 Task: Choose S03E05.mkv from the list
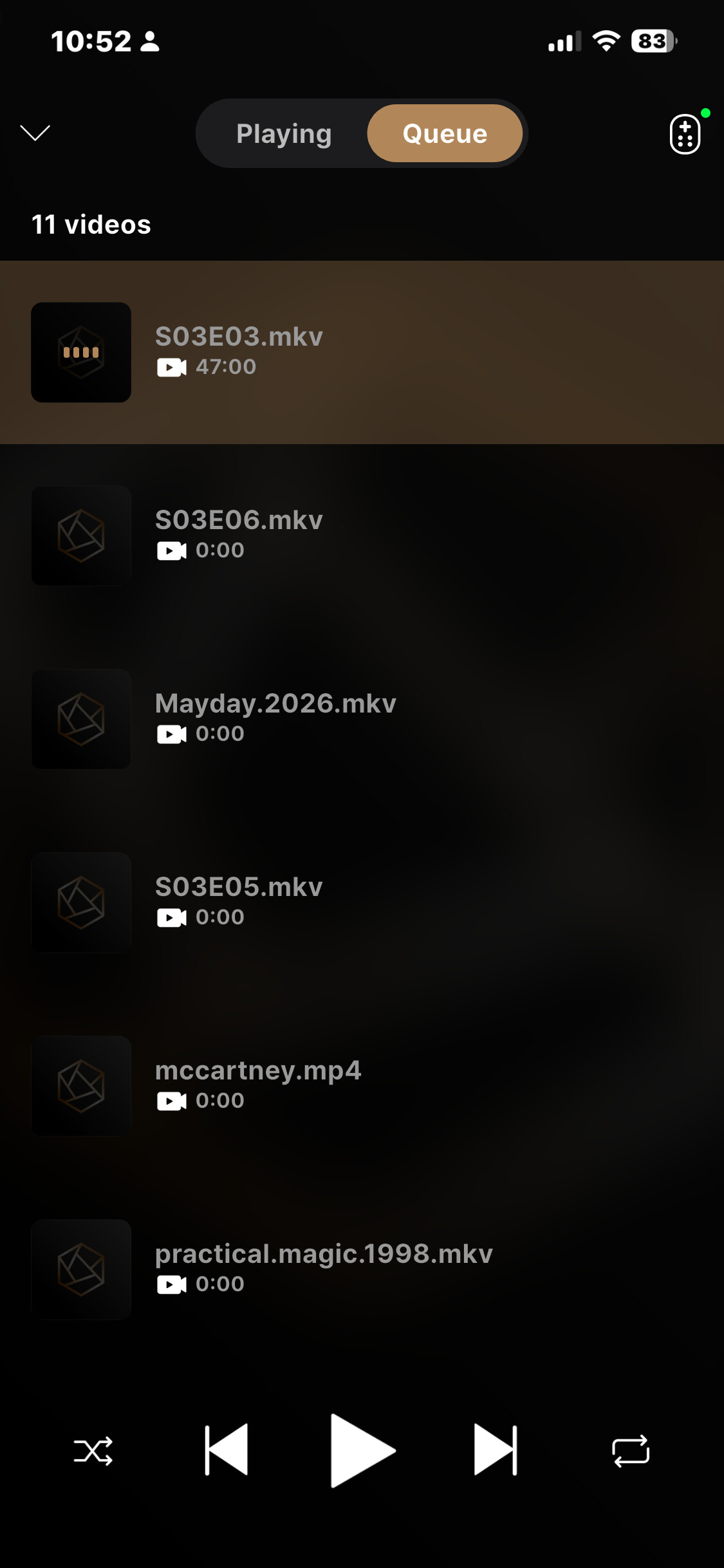click(362, 902)
